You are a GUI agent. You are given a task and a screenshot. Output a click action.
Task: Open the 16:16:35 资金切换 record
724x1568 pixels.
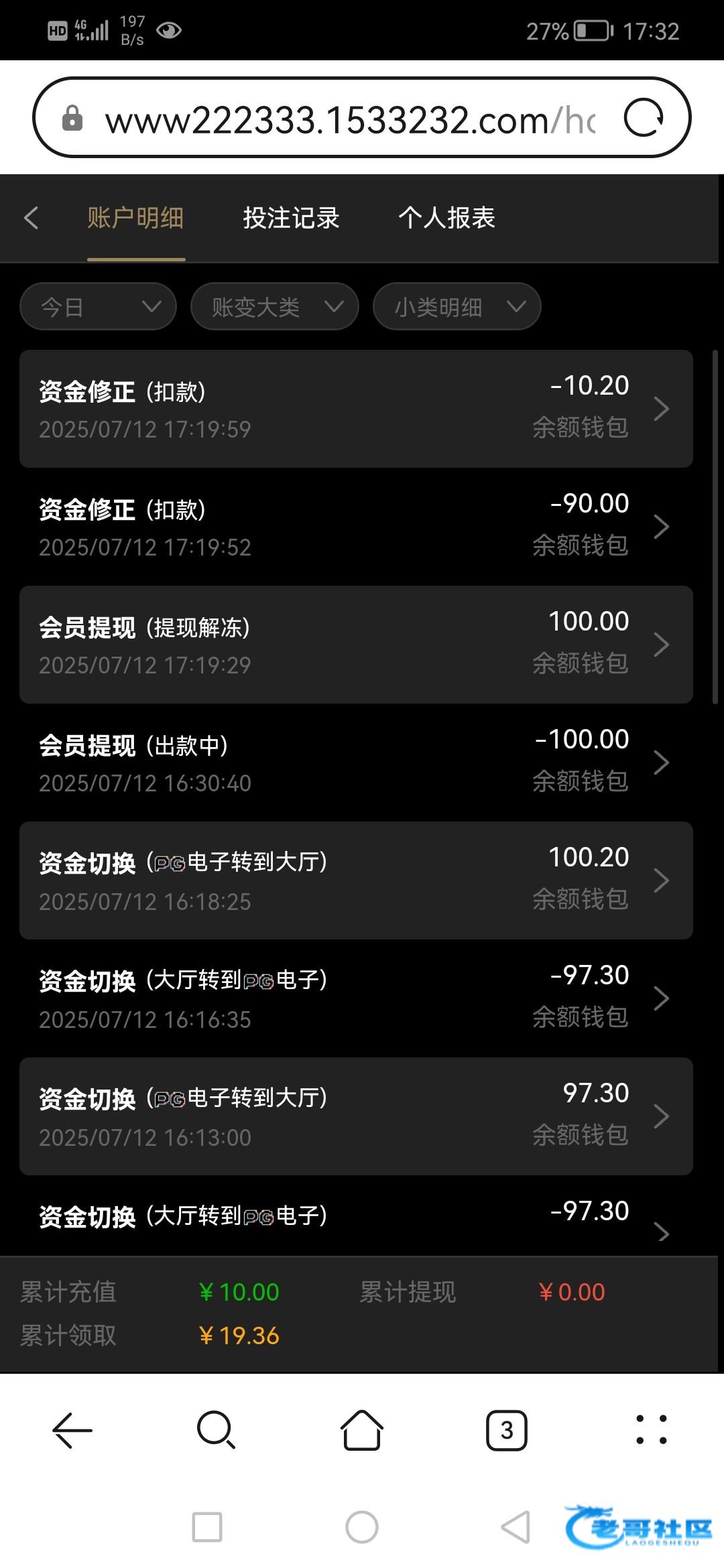(x=356, y=998)
